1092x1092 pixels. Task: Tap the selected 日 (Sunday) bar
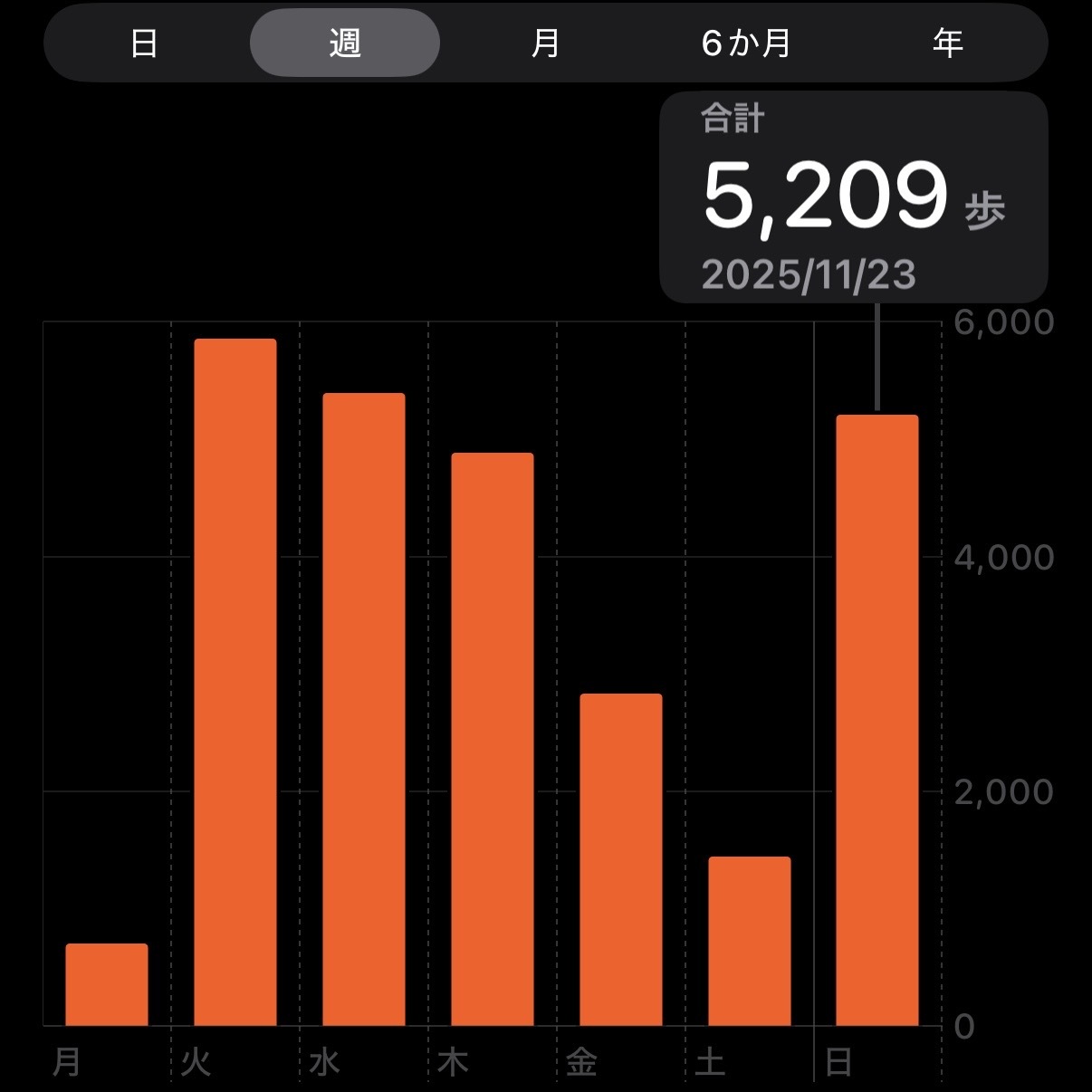[877, 720]
